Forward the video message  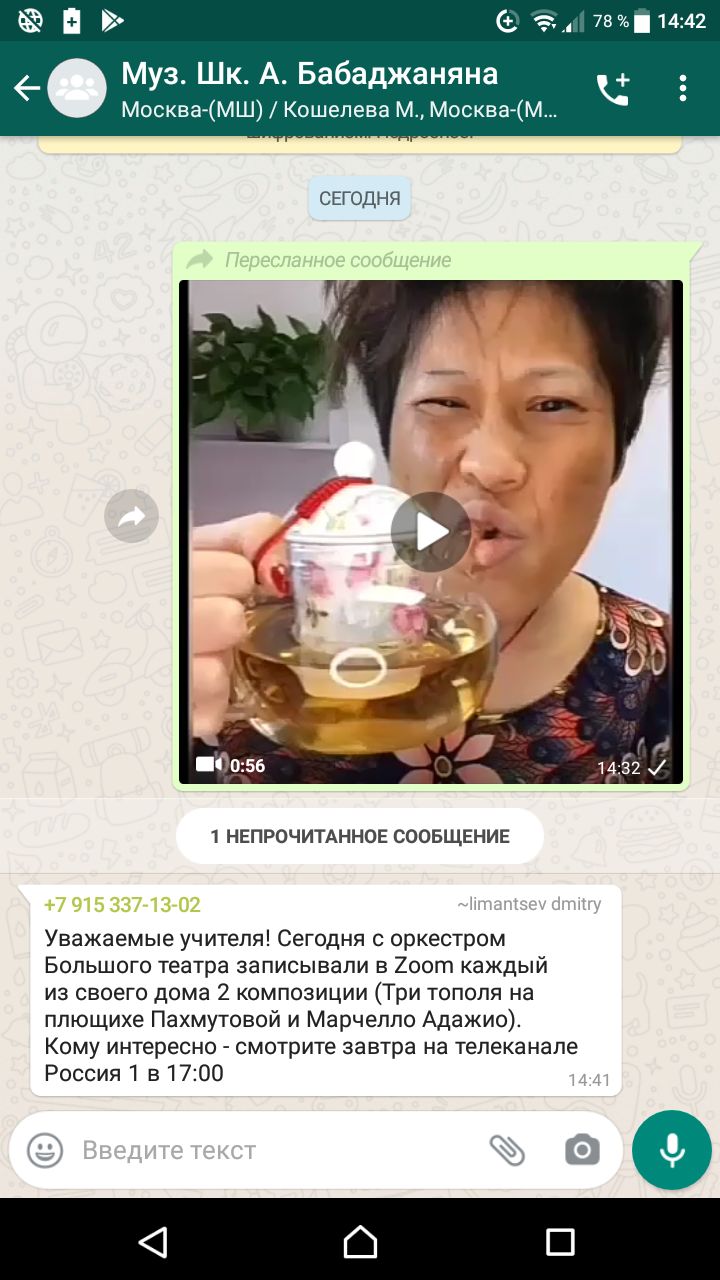pos(132,517)
